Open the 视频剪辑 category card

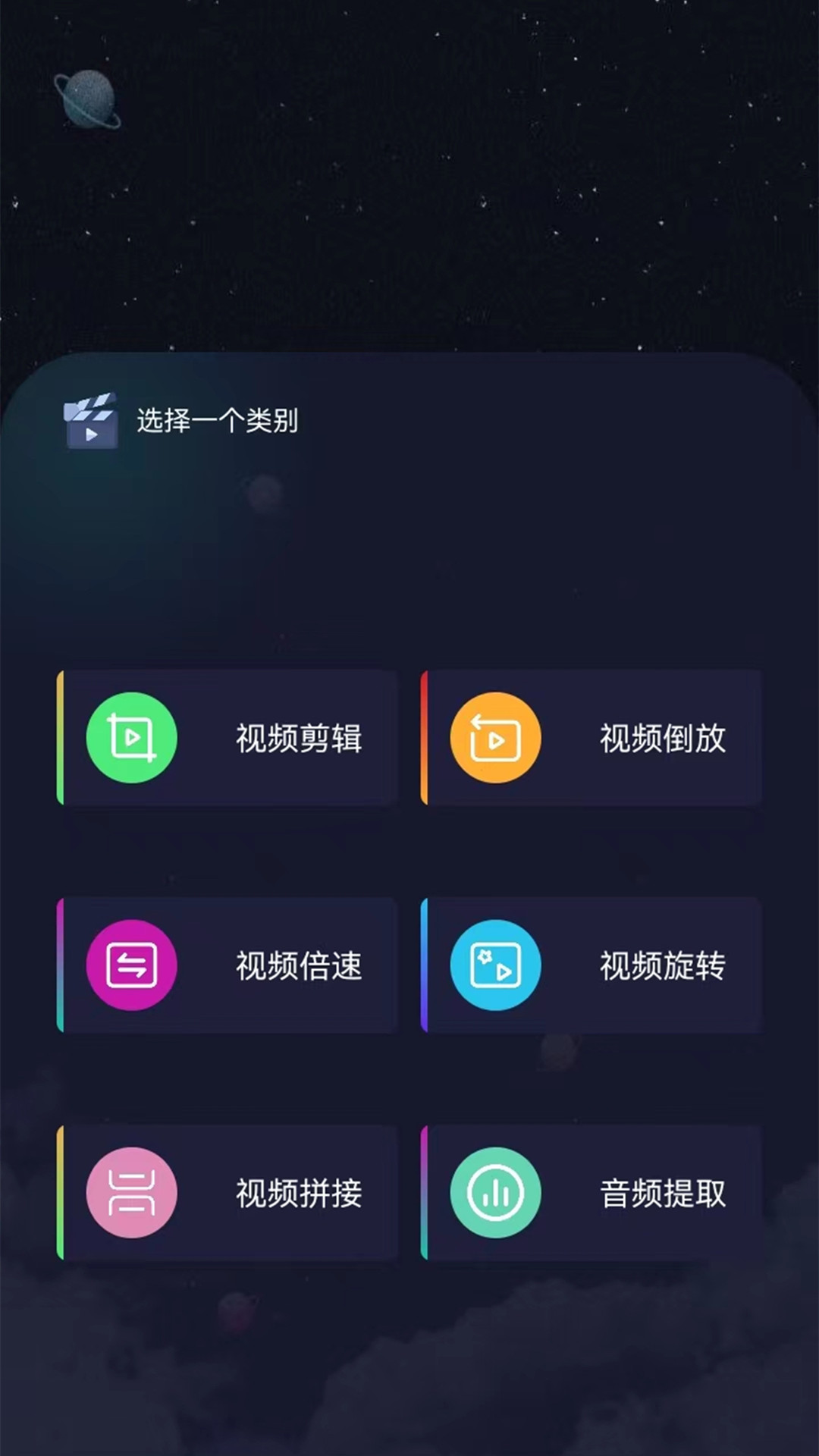pyautogui.click(x=227, y=737)
